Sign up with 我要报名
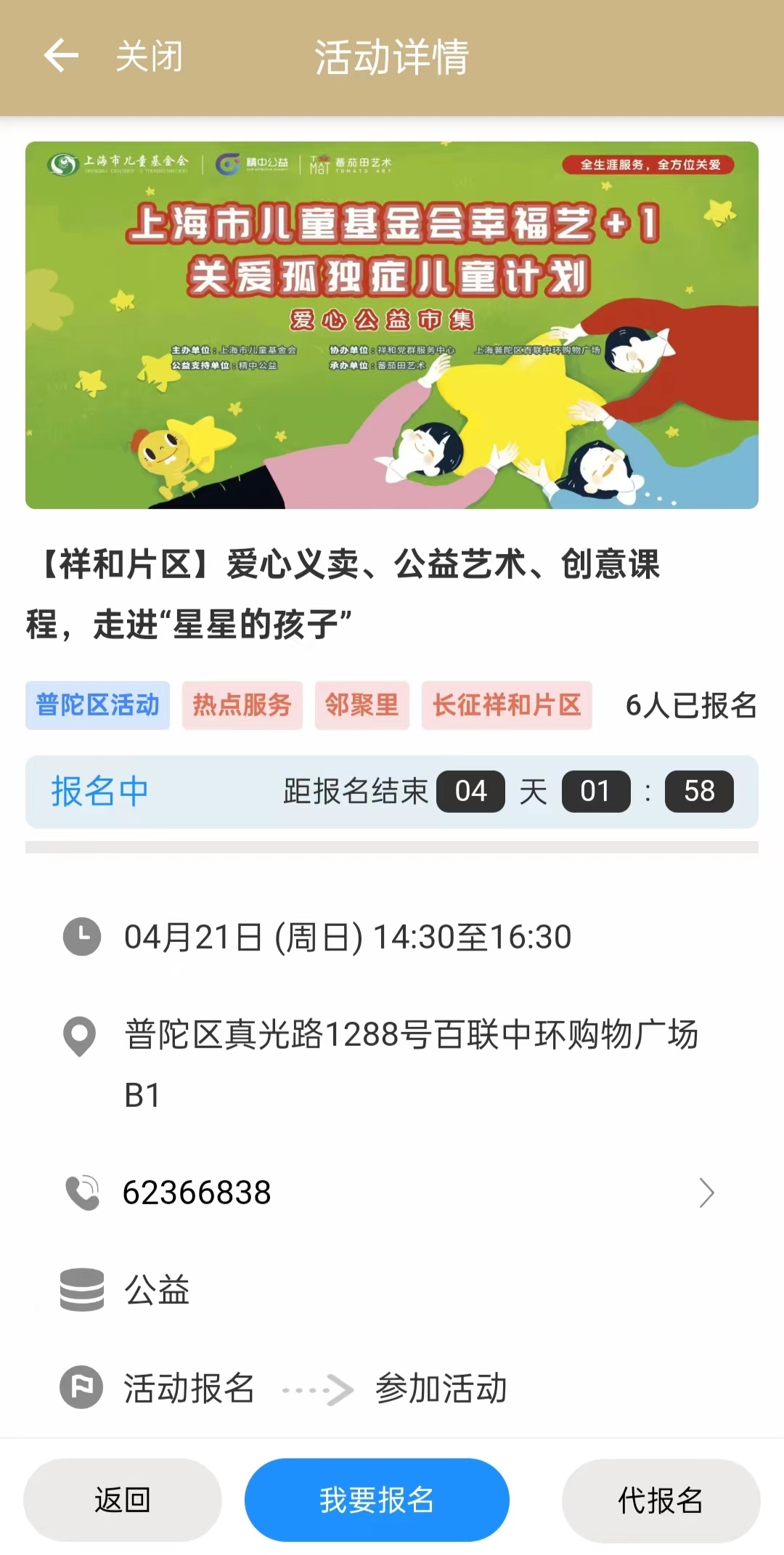784x1555 pixels. (377, 1500)
